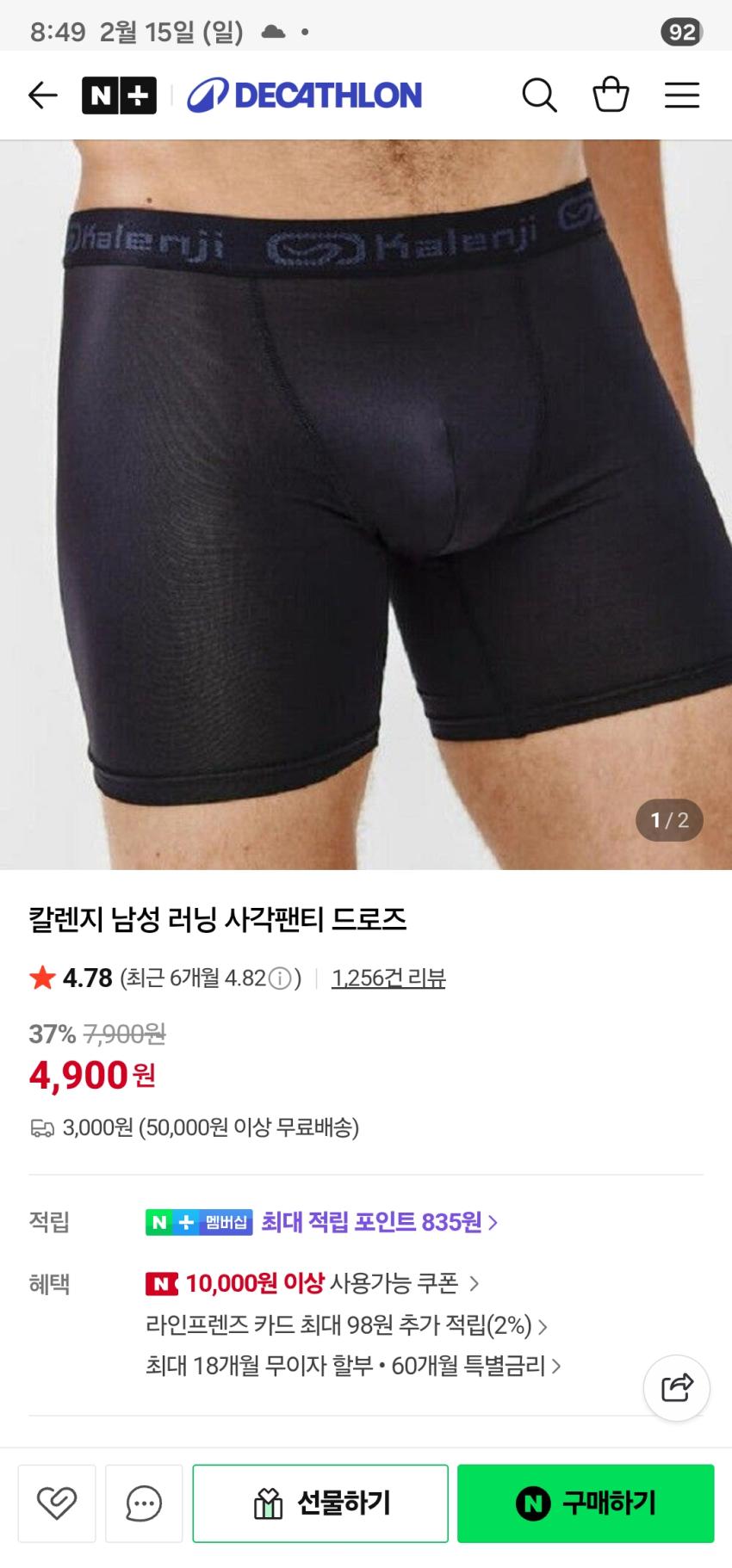Tap the 구매하기 button
The image size is (732, 1568).
[x=586, y=1503]
